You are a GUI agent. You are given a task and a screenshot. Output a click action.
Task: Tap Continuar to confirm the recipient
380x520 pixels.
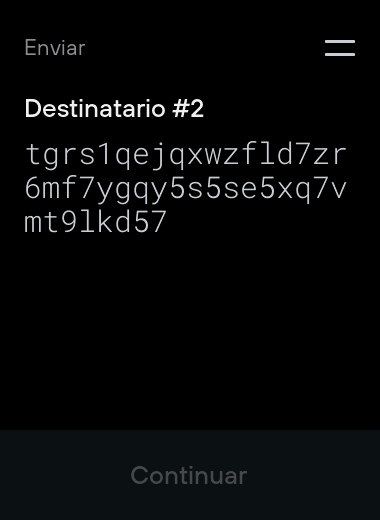pos(189,475)
